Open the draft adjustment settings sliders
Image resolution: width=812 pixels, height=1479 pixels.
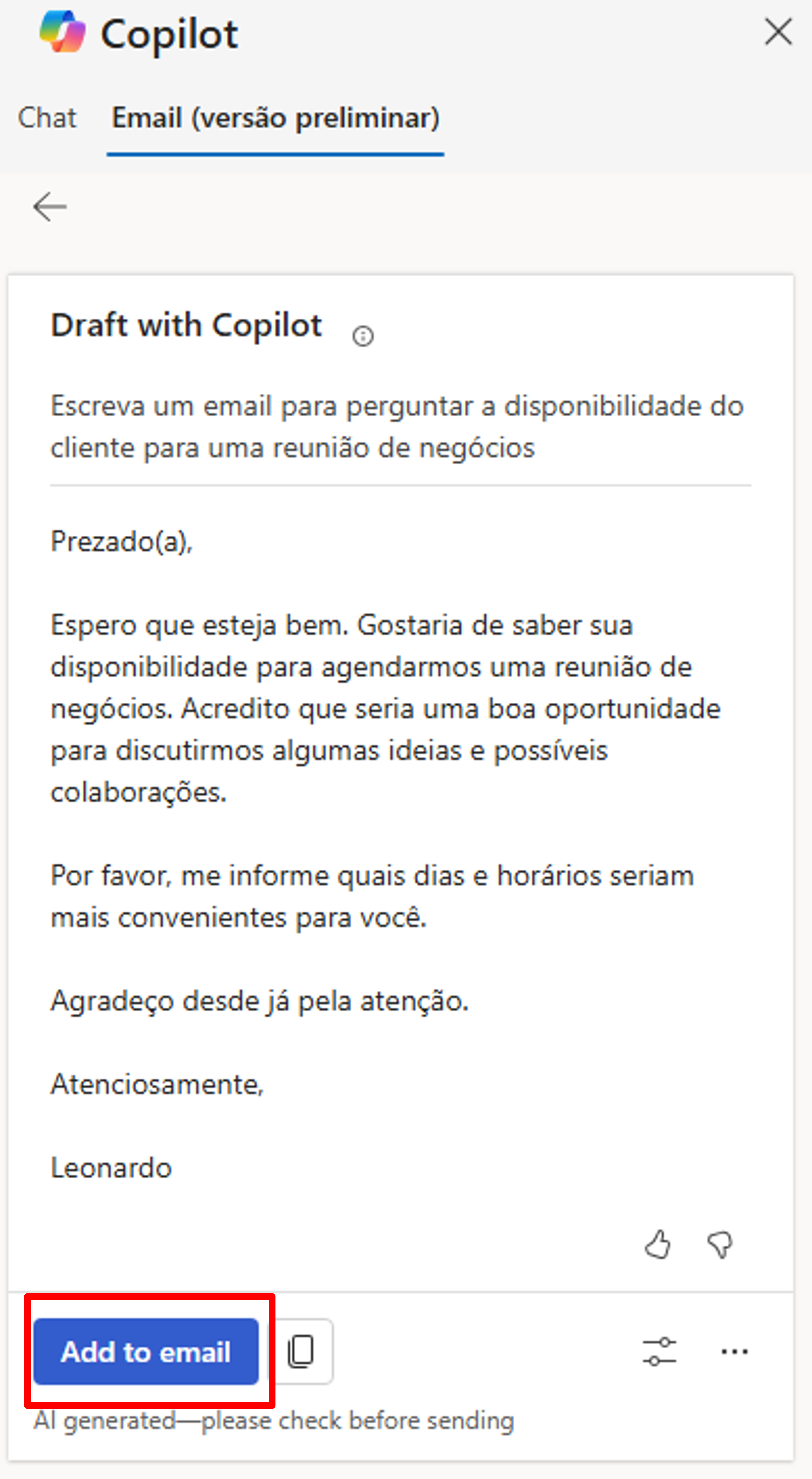click(659, 1351)
